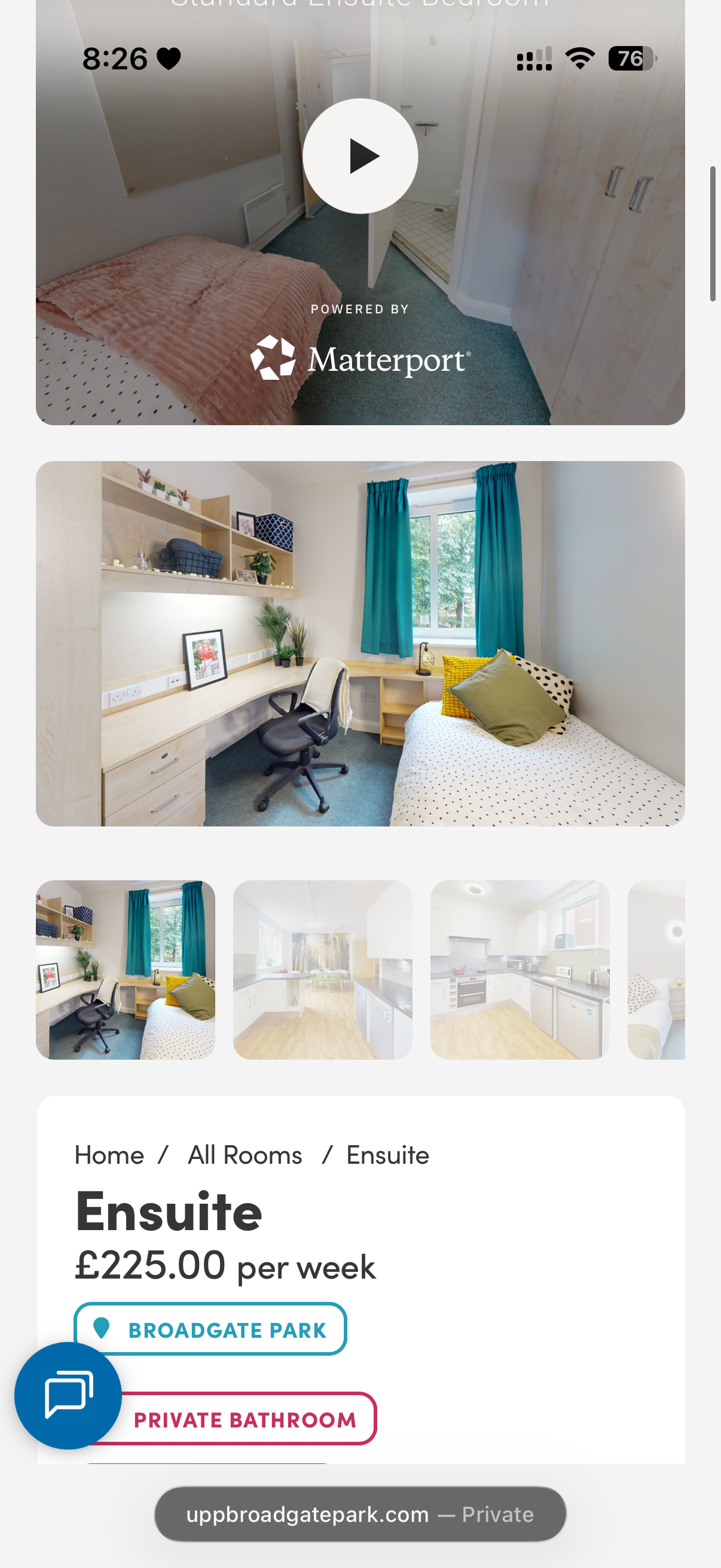The image size is (721, 1568).
Task: Open the All Rooms breadcrumb link
Action: pos(245,1155)
